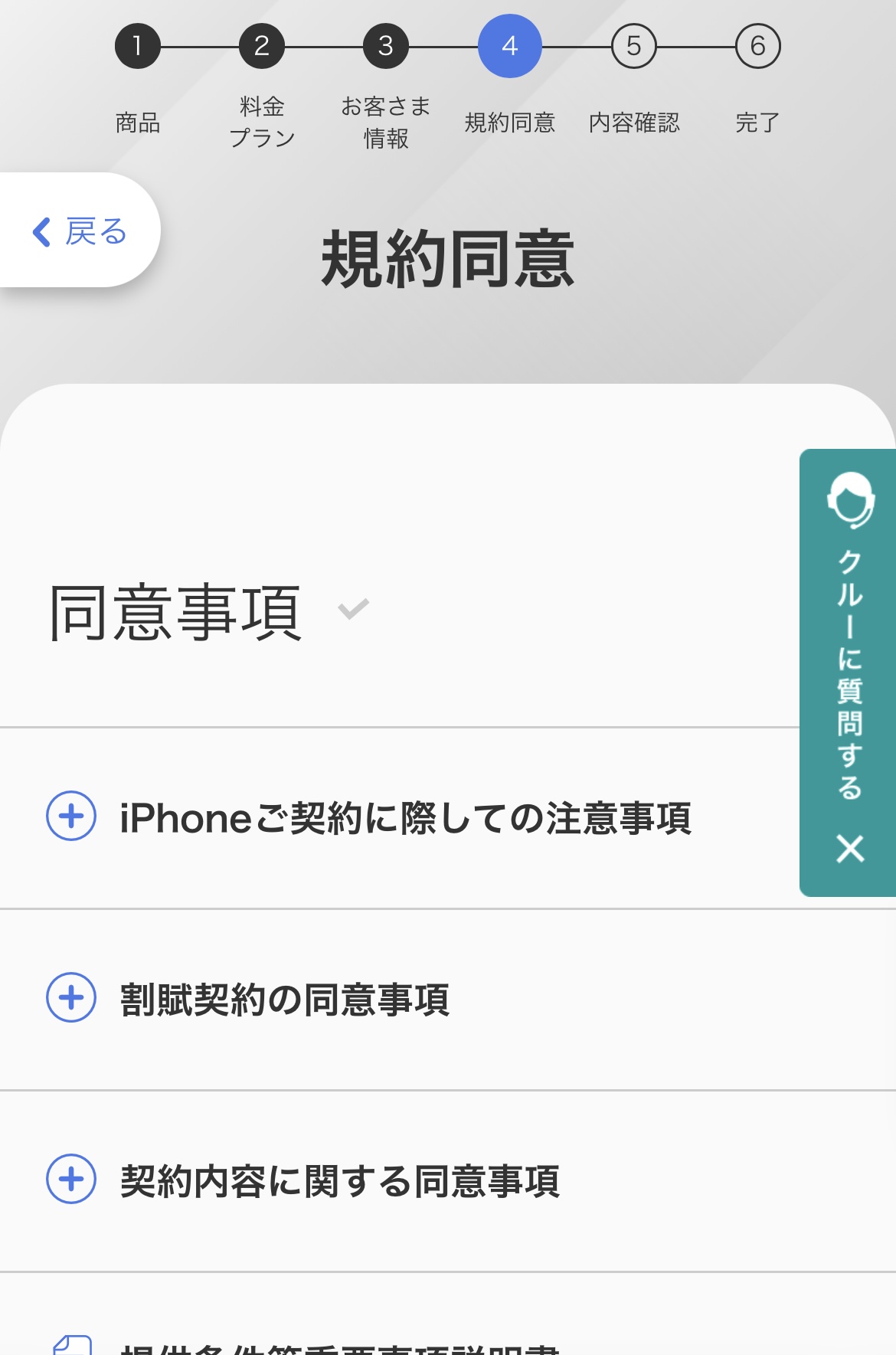Click the step 5 内容確認 circle
896x1355 pixels.
click(633, 44)
